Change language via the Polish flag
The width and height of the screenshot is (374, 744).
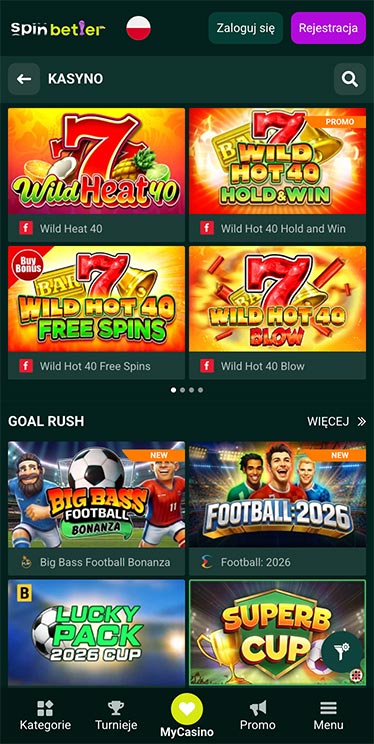click(139, 28)
